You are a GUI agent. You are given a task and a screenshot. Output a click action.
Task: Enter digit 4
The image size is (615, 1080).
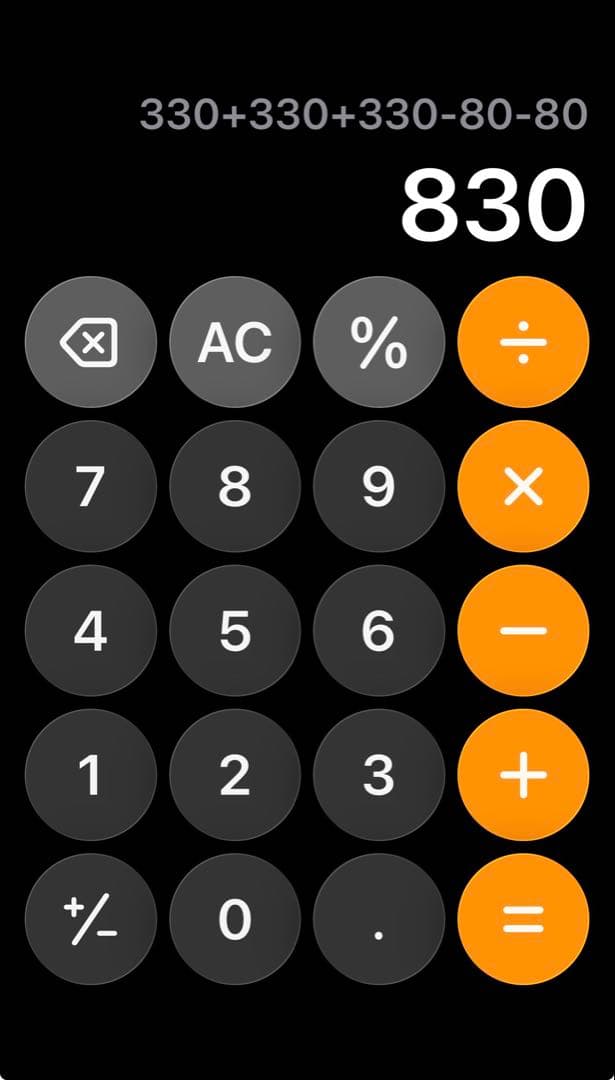coord(90,630)
